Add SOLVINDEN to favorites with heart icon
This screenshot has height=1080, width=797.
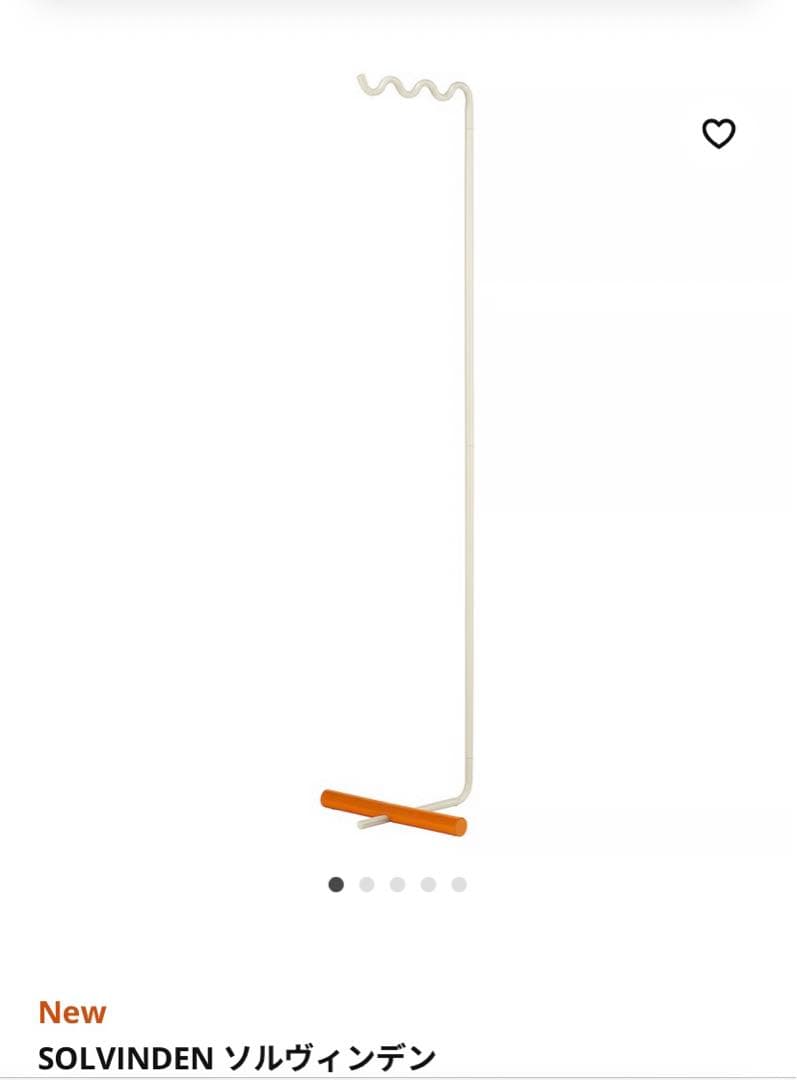[x=718, y=133]
